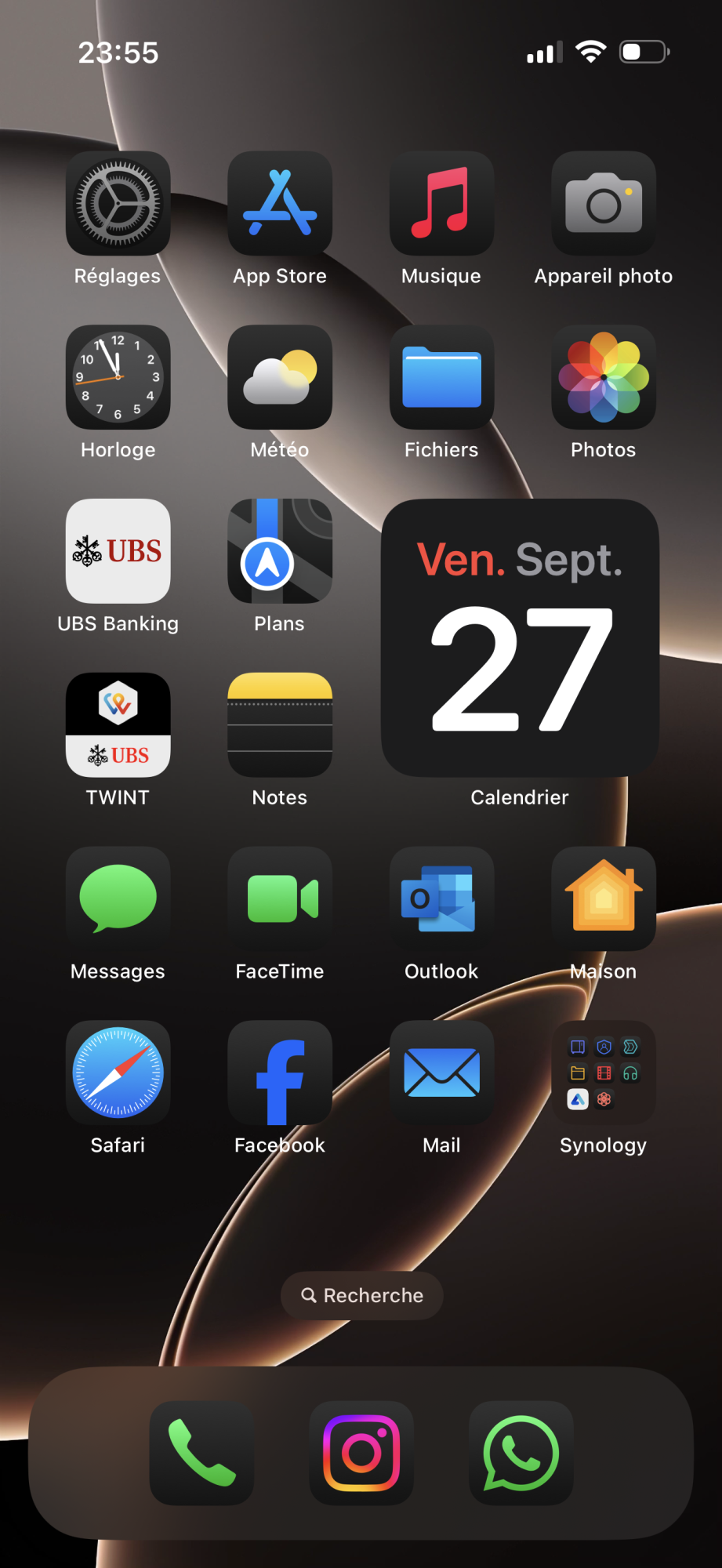722x1568 pixels.
Task: Tap the Recherche search pill
Action: tap(362, 1295)
